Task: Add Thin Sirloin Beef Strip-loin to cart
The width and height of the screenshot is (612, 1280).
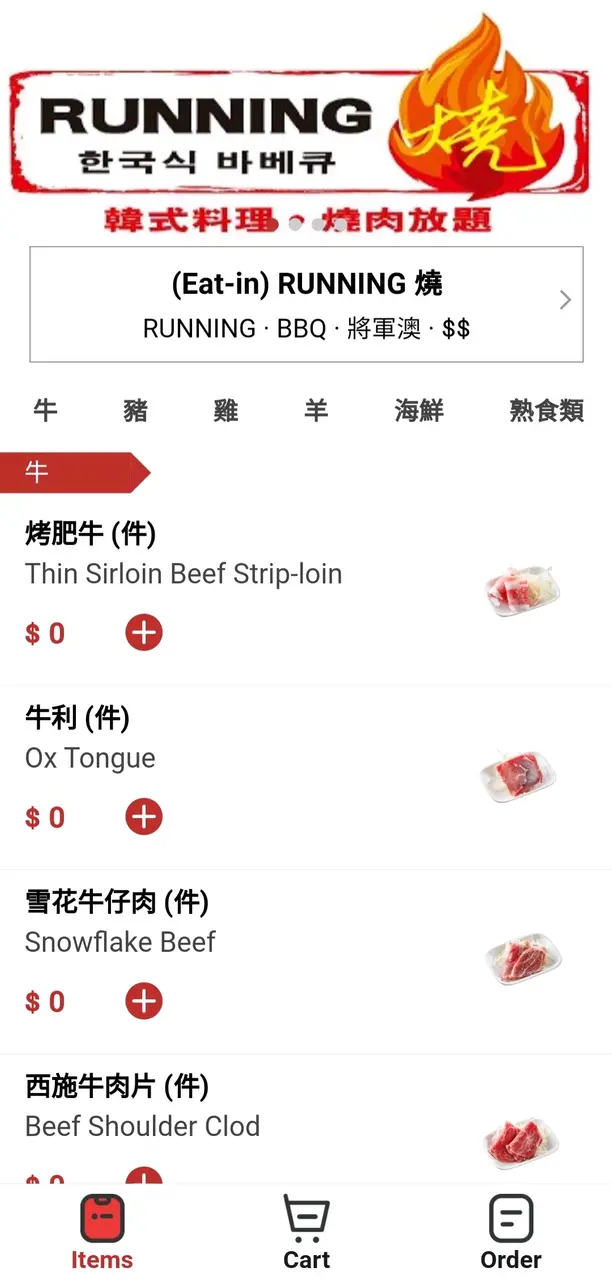Action: [x=144, y=633]
